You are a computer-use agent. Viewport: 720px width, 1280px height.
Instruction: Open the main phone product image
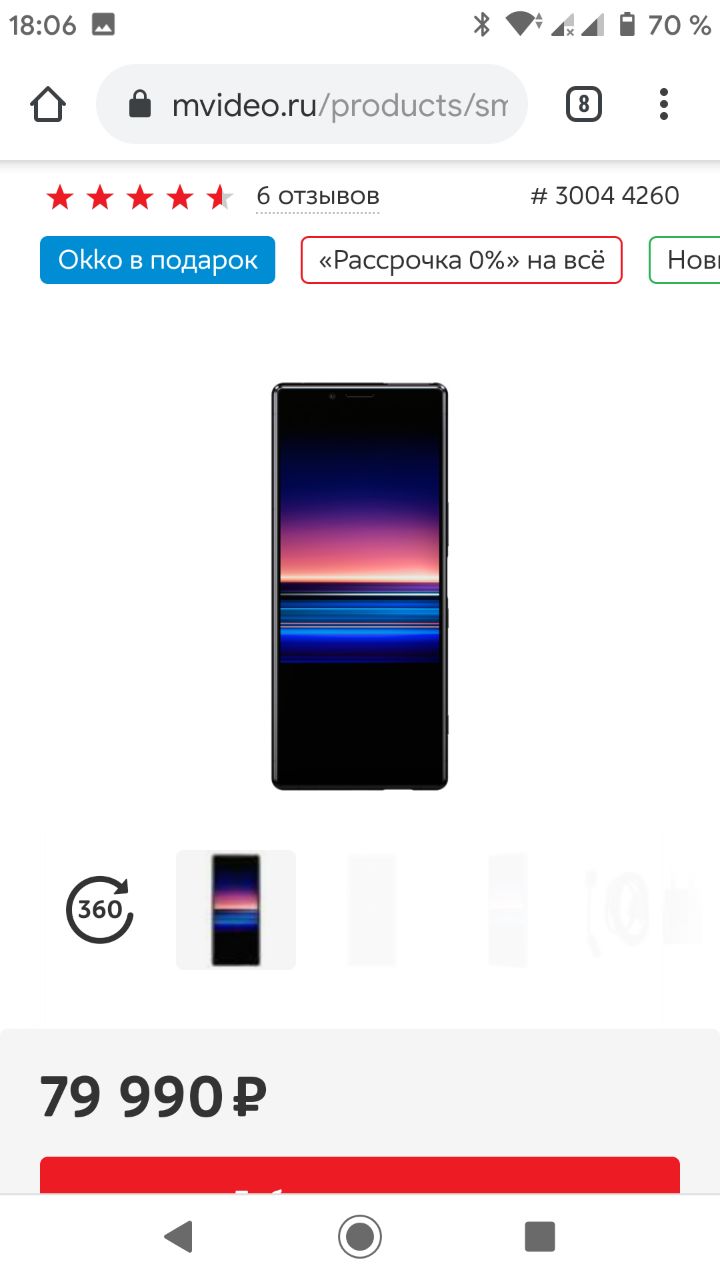tap(360, 587)
